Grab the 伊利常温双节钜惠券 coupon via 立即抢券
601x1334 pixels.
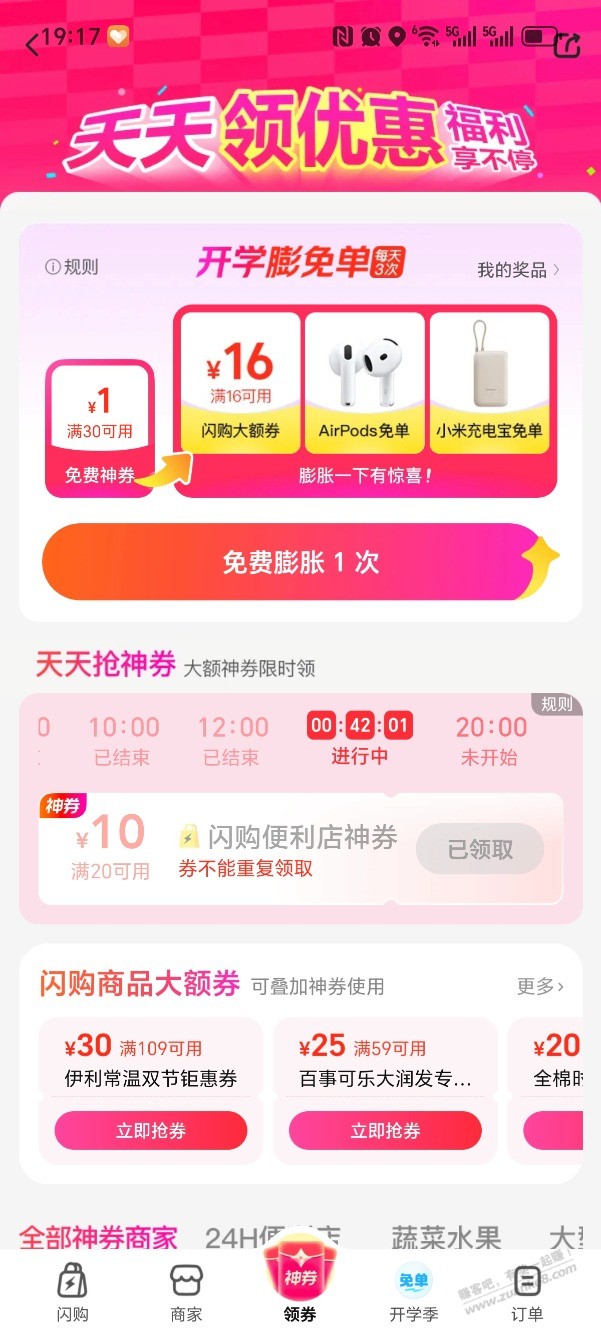(150, 1131)
